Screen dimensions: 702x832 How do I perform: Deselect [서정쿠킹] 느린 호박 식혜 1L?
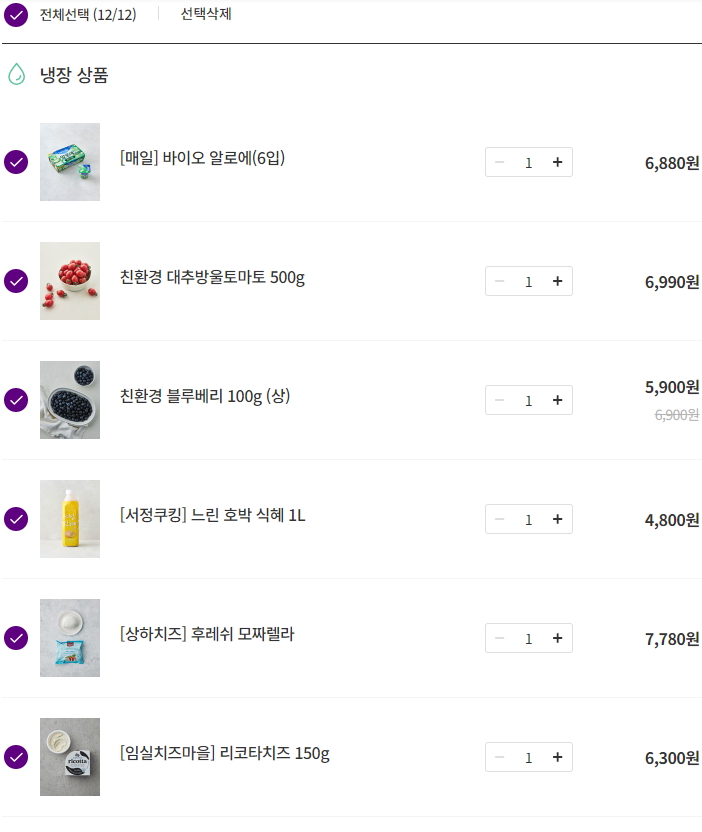click(x=16, y=519)
